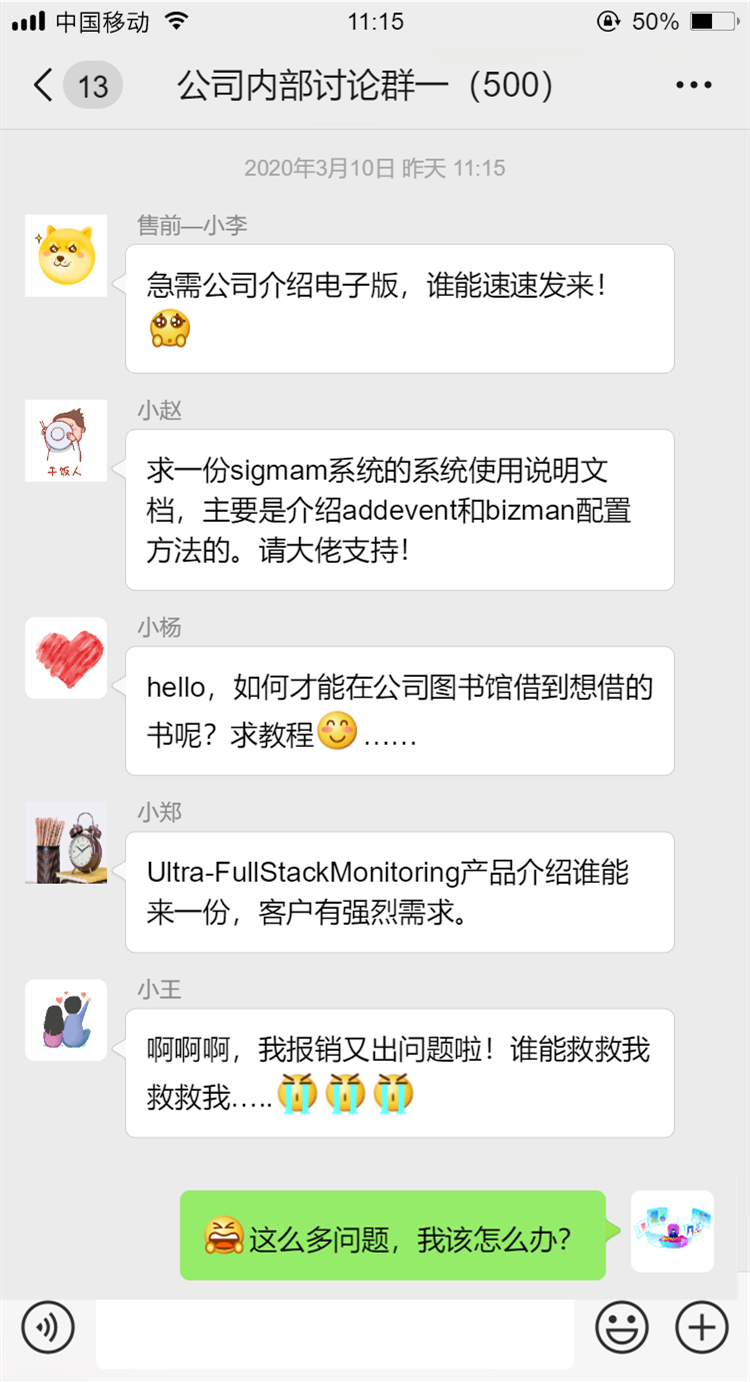The height and width of the screenshot is (1382, 750).
Task: Tap the message text field
Action: tap(334, 1332)
